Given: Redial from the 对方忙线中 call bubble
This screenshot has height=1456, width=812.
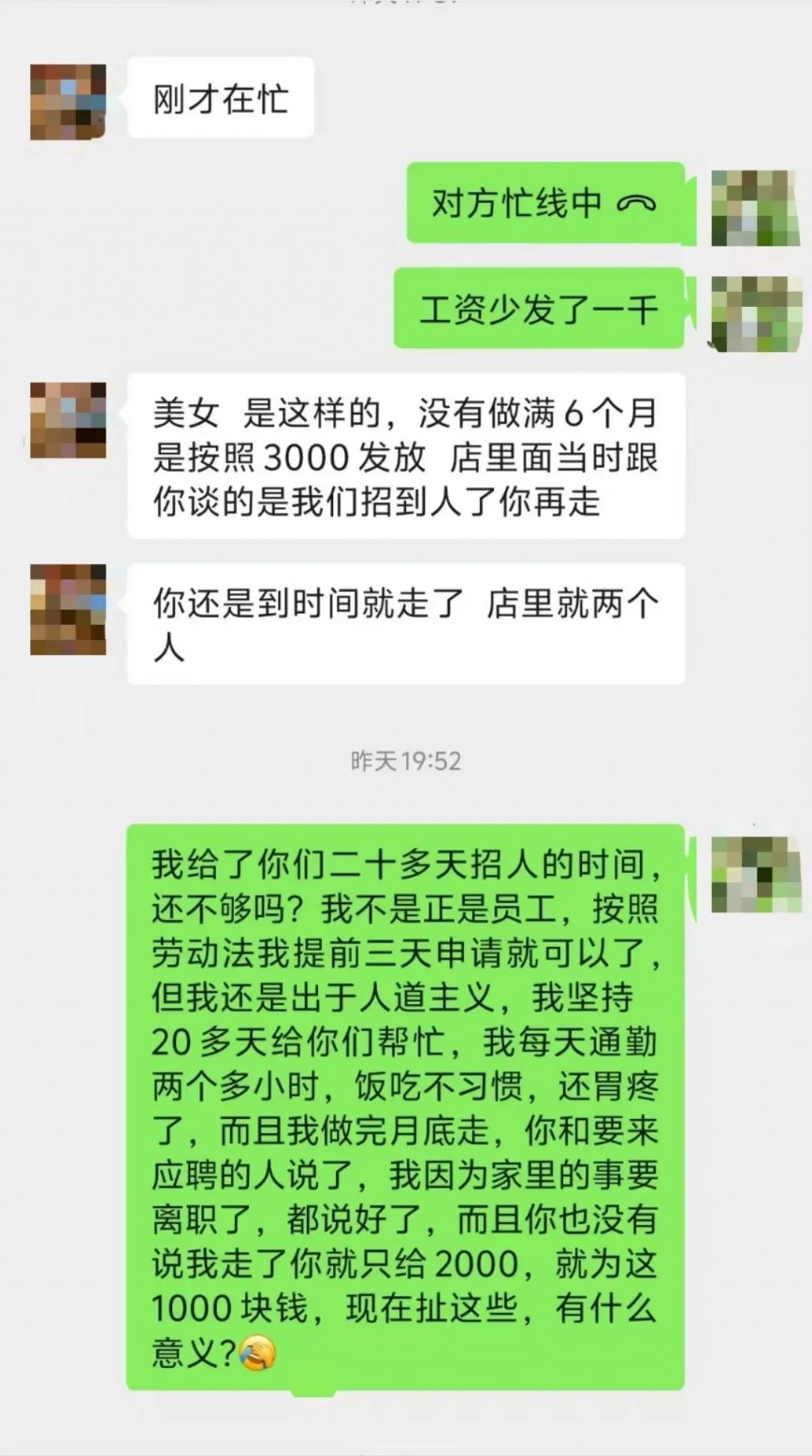Looking at the screenshot, I should click(x=545, y=203).
